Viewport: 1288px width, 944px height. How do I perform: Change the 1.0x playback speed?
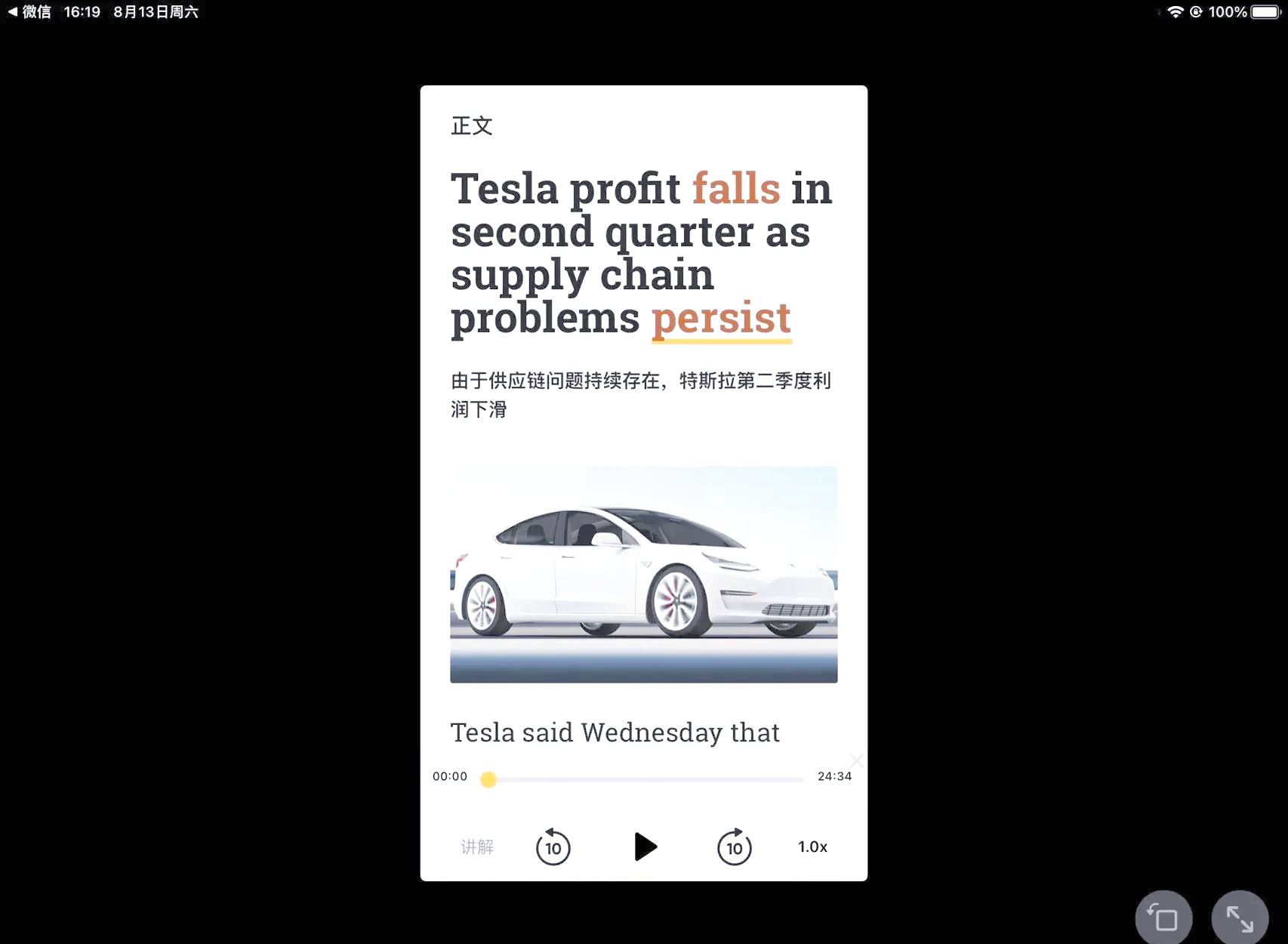click(812, 847)
